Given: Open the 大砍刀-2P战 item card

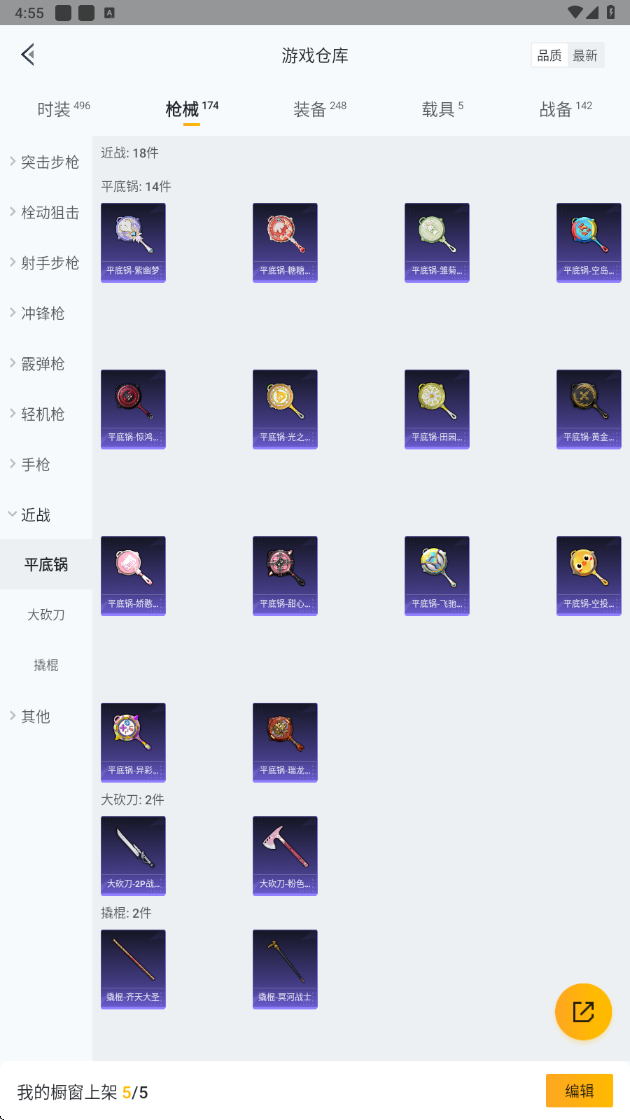Looking at the screenshot, I should pyautogui.click(x=134, y=856).
